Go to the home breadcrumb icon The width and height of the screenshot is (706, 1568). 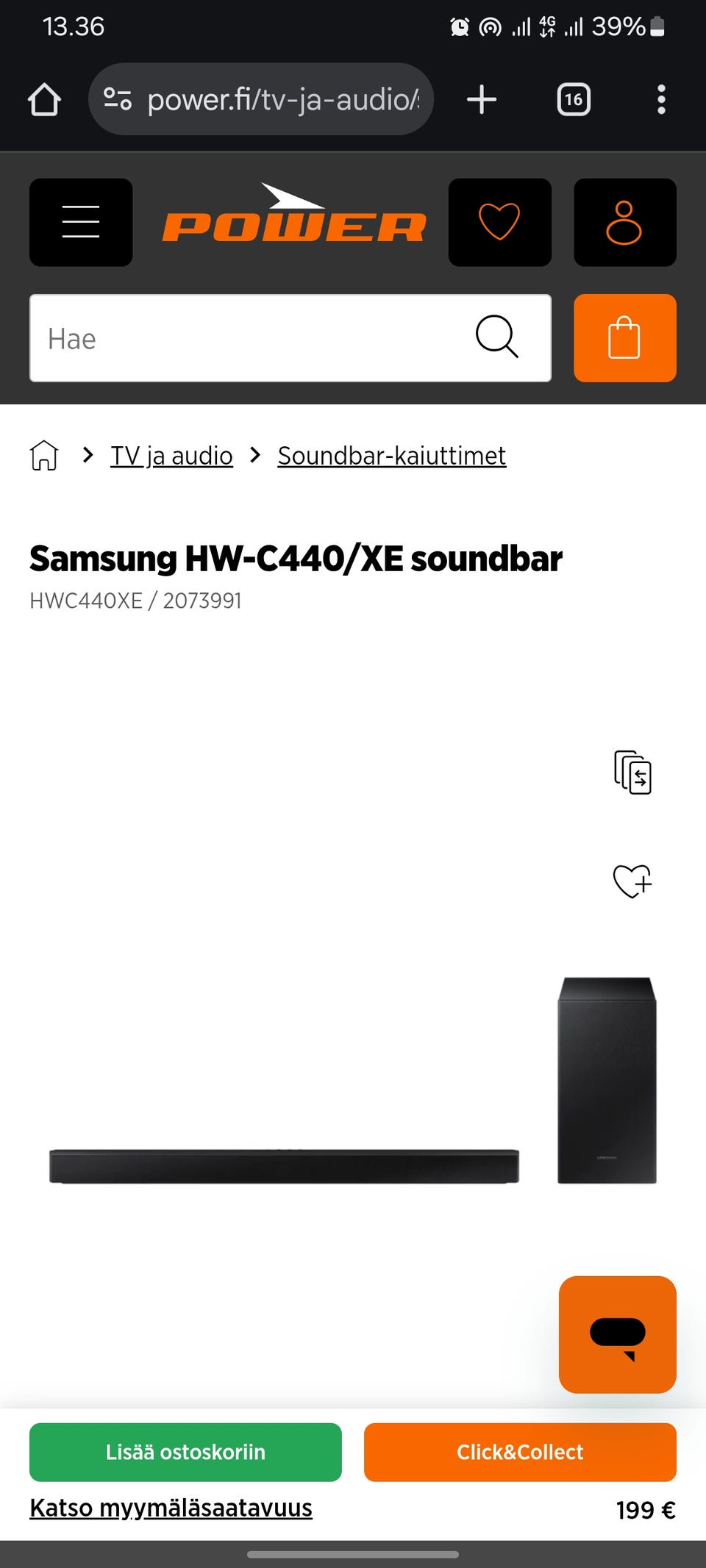[x=44, y=455]
